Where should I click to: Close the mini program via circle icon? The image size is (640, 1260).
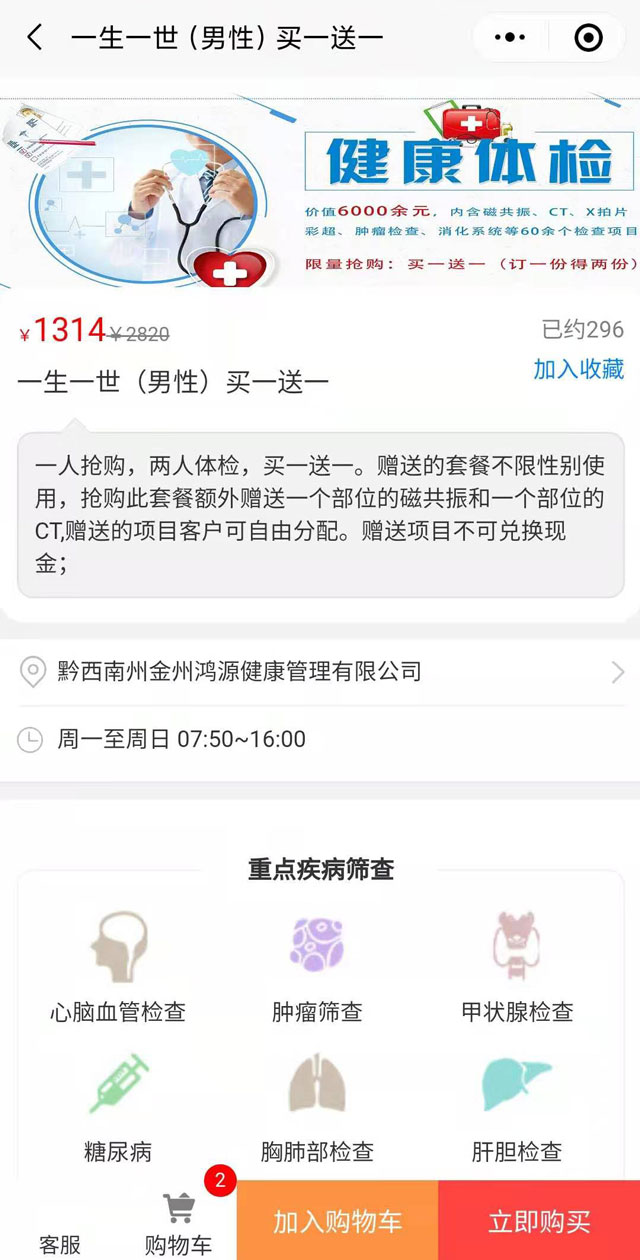(588, 38)
